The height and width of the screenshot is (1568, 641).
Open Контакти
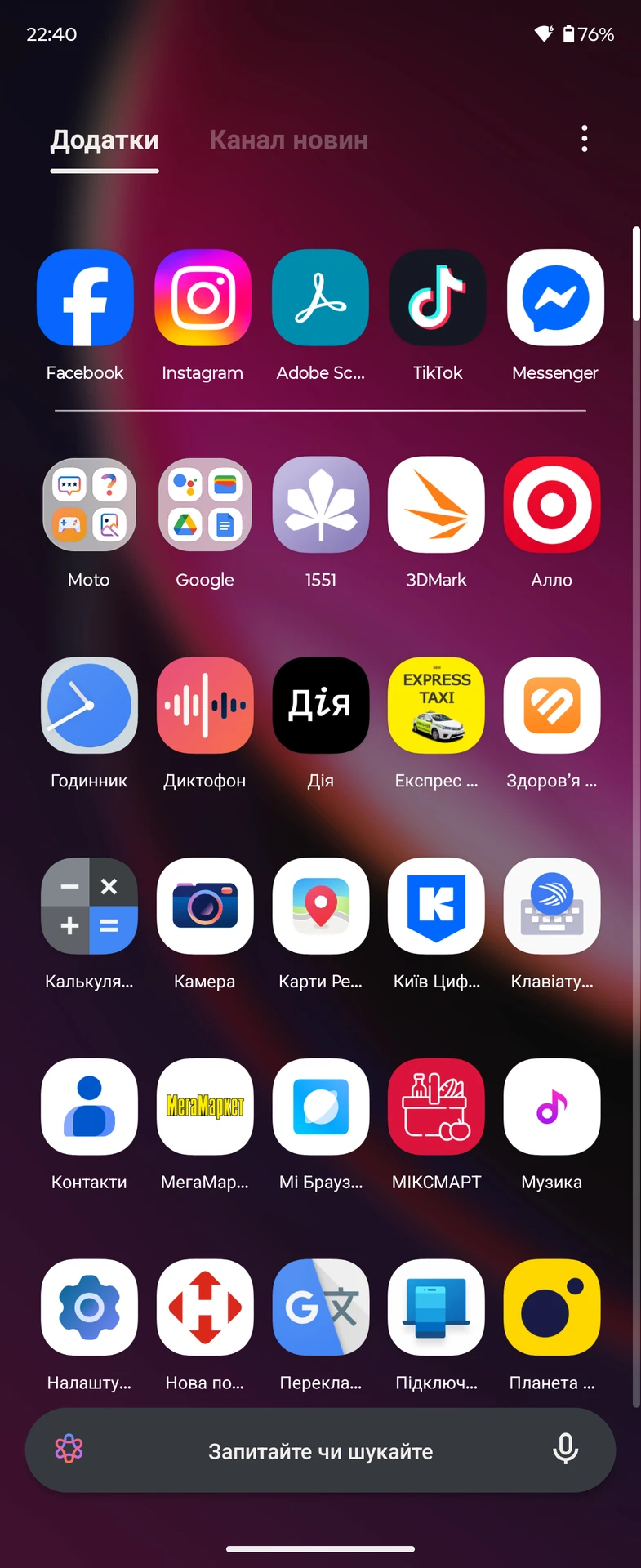click(89, 1107)
